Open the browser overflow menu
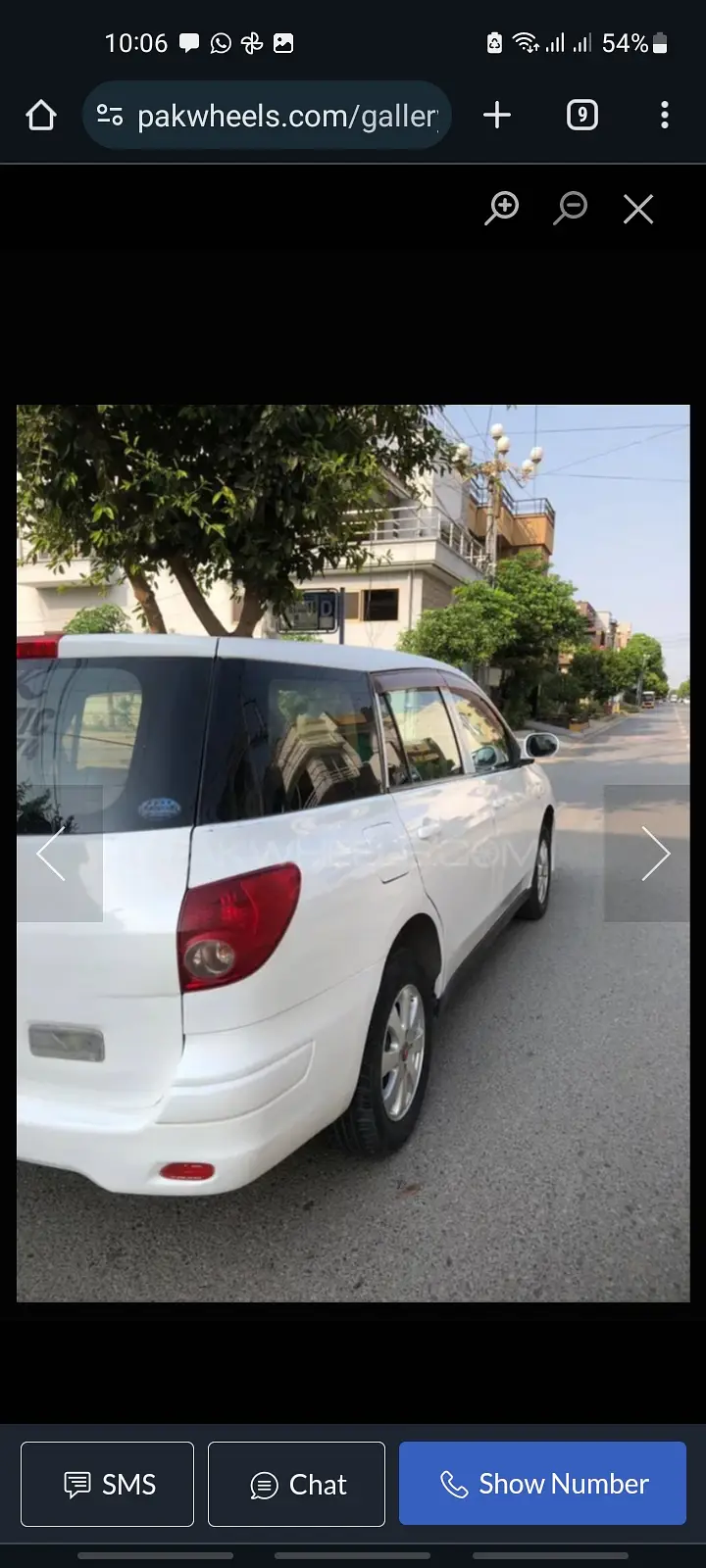The image size is (706, 1568). (x=665, y=116)
